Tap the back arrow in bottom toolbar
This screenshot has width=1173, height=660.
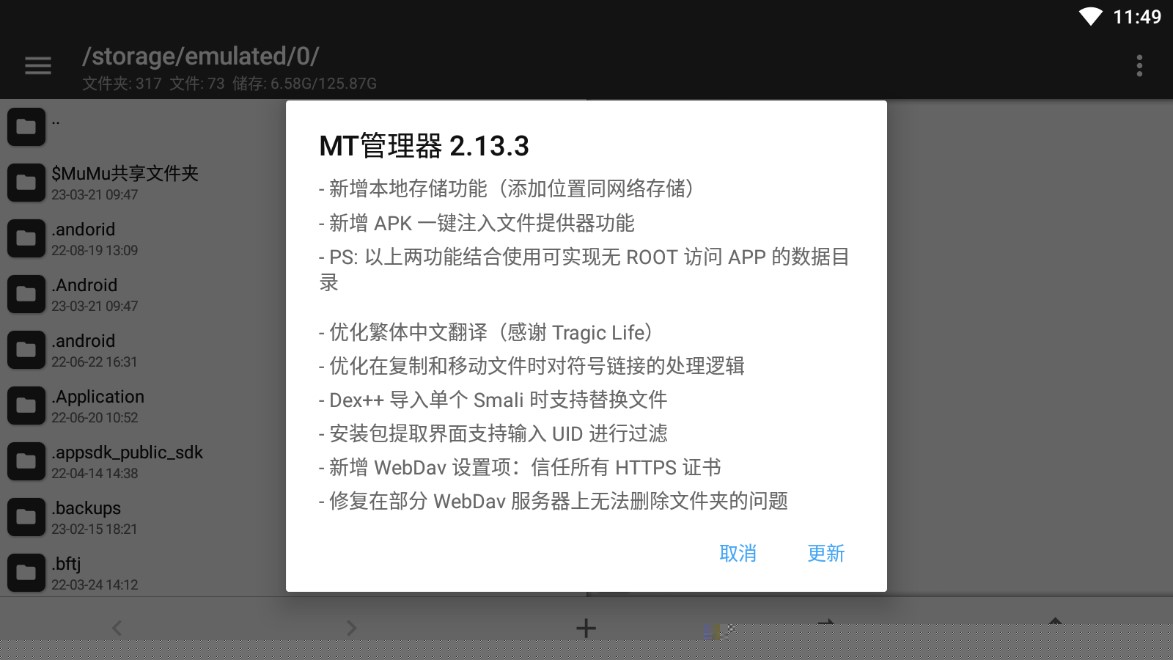(x=117, y=628)
